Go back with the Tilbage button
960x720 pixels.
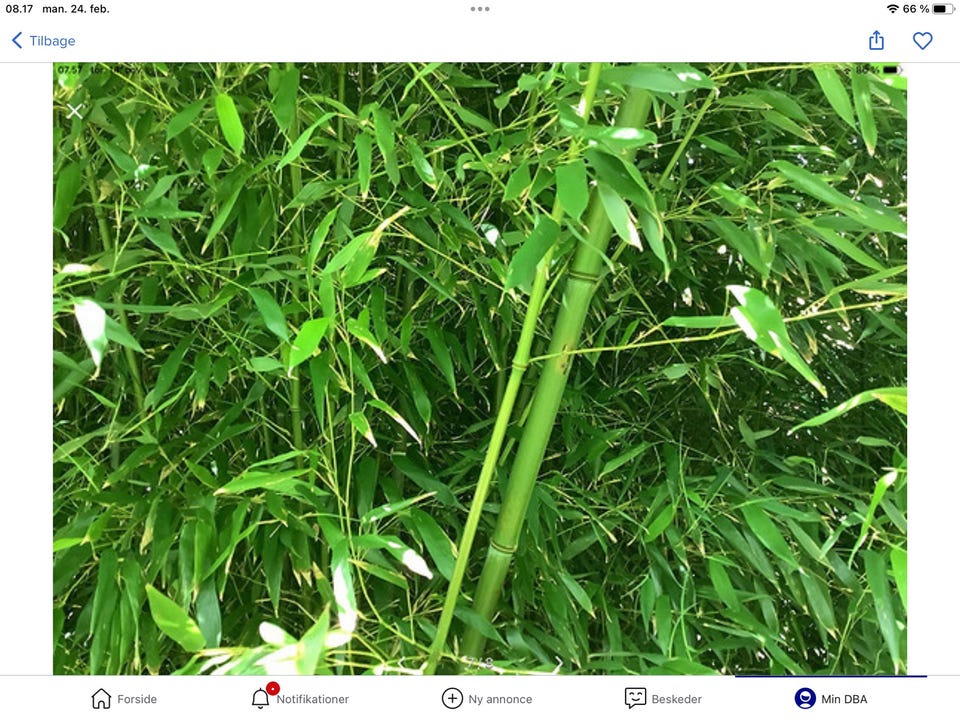tap(43, 41)
